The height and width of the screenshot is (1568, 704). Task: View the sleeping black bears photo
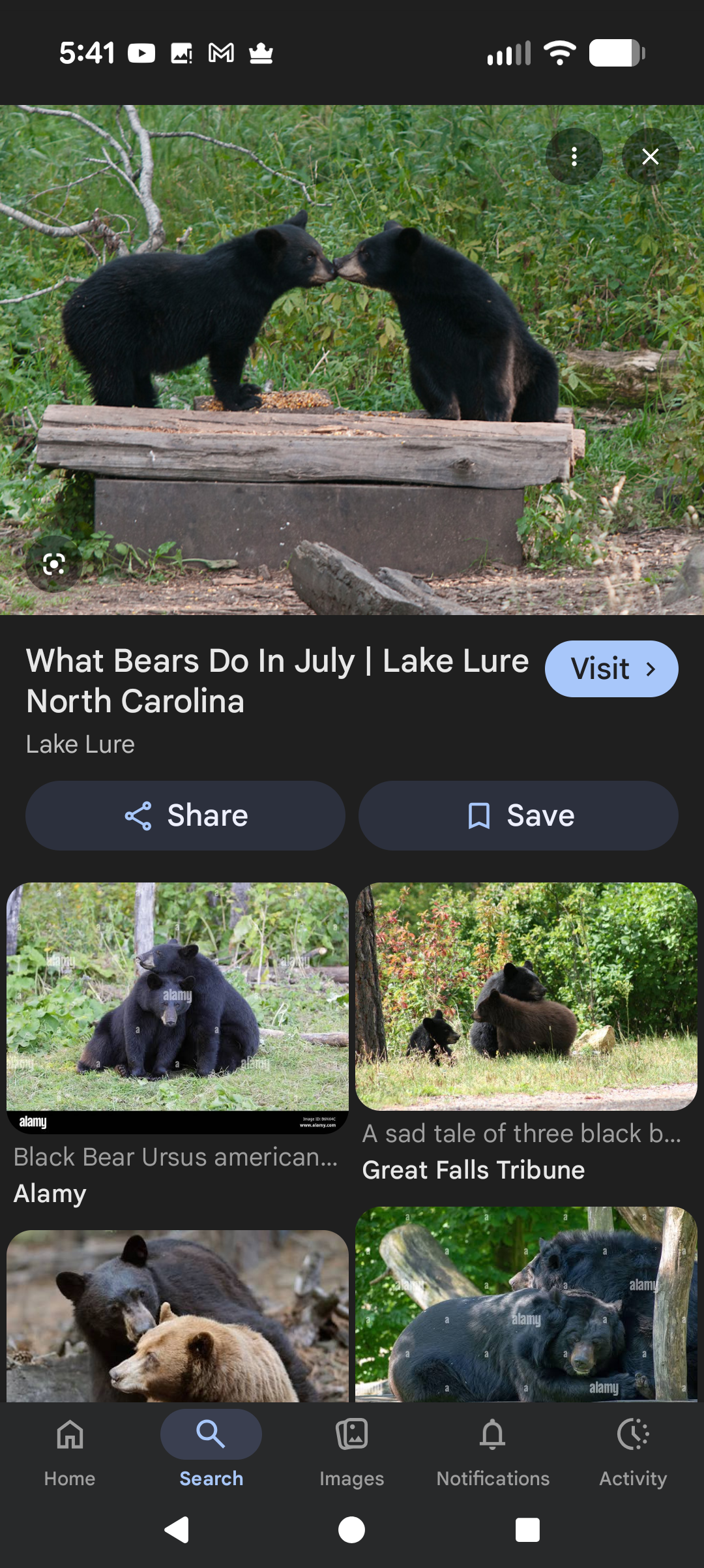coord(526,1303)
